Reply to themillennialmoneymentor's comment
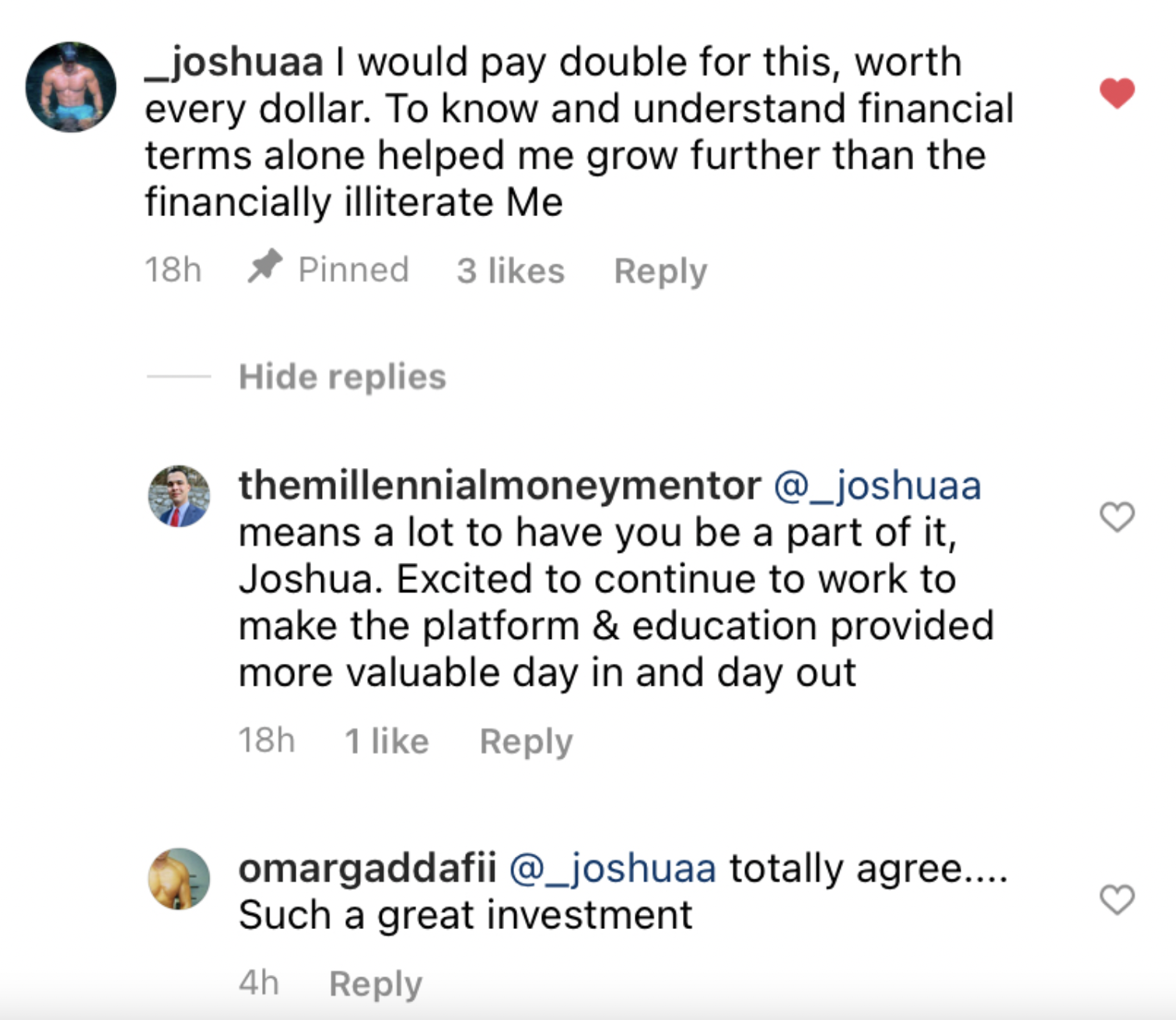Screen dimensions: 1176x1020 (x=526, y=741)
